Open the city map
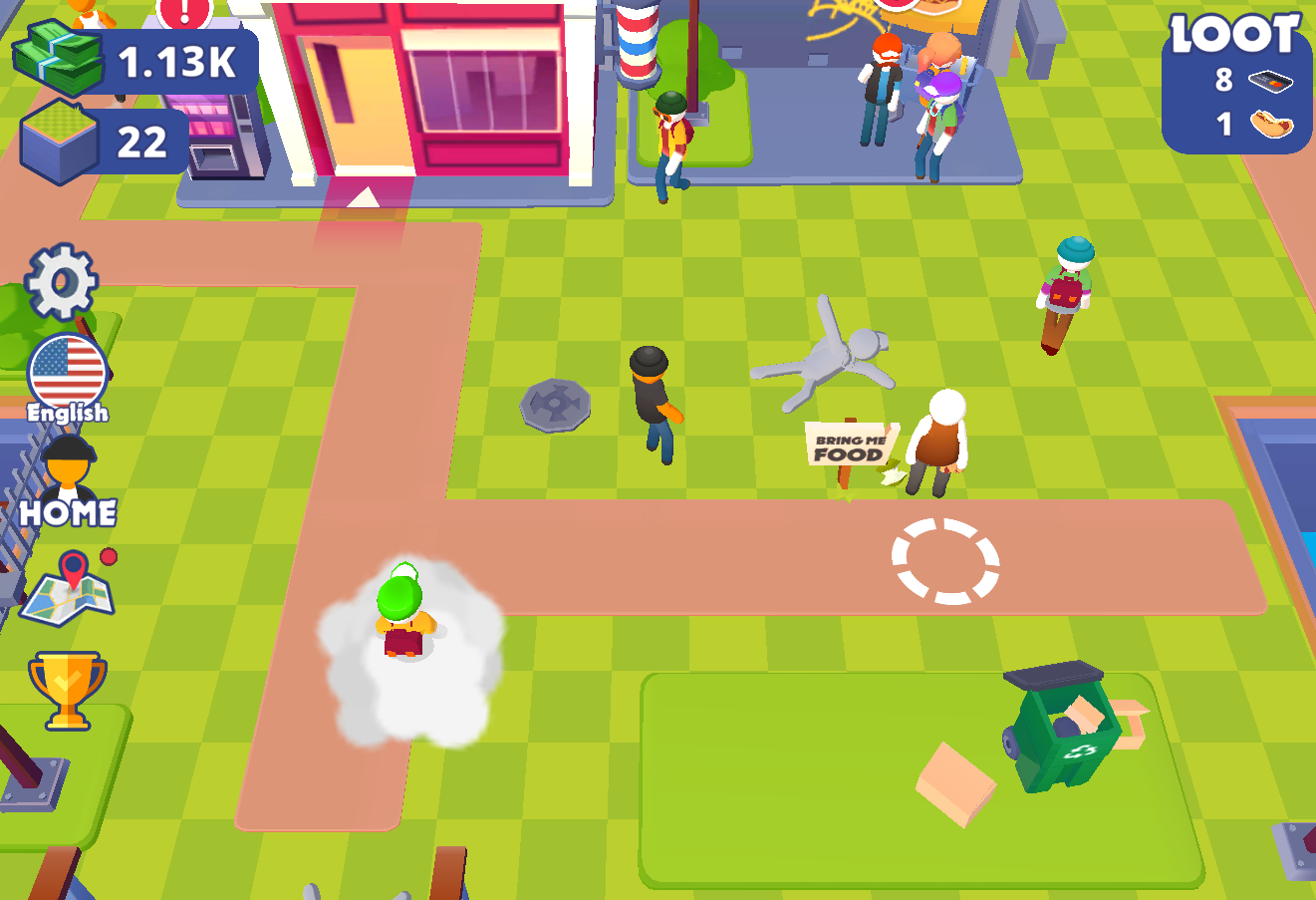Viewport: 1316px width, 900px height. pos(68,590)
